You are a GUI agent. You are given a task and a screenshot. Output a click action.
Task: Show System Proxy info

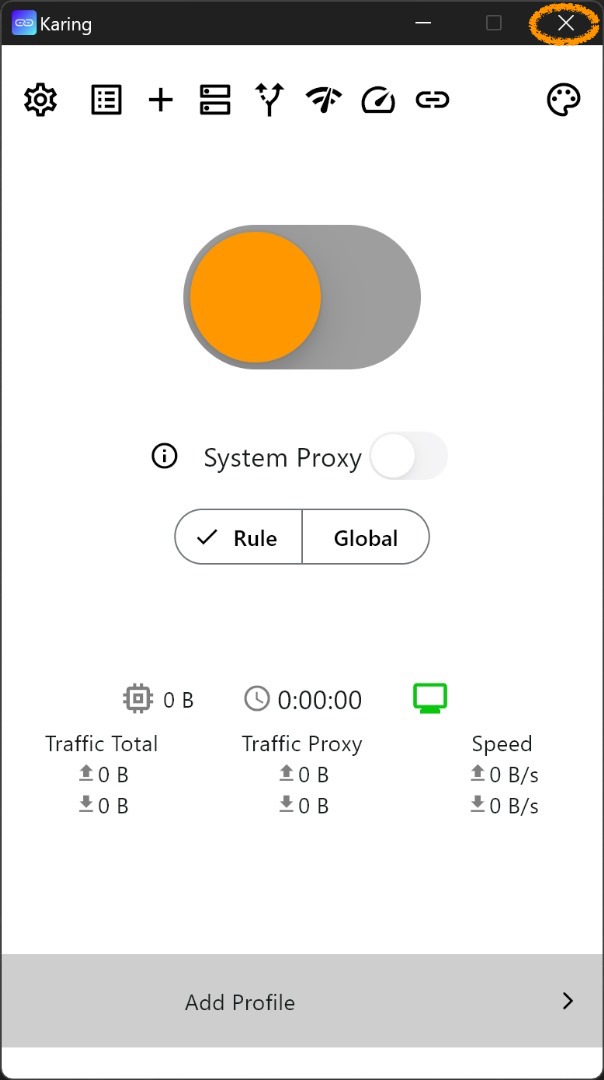164,457
